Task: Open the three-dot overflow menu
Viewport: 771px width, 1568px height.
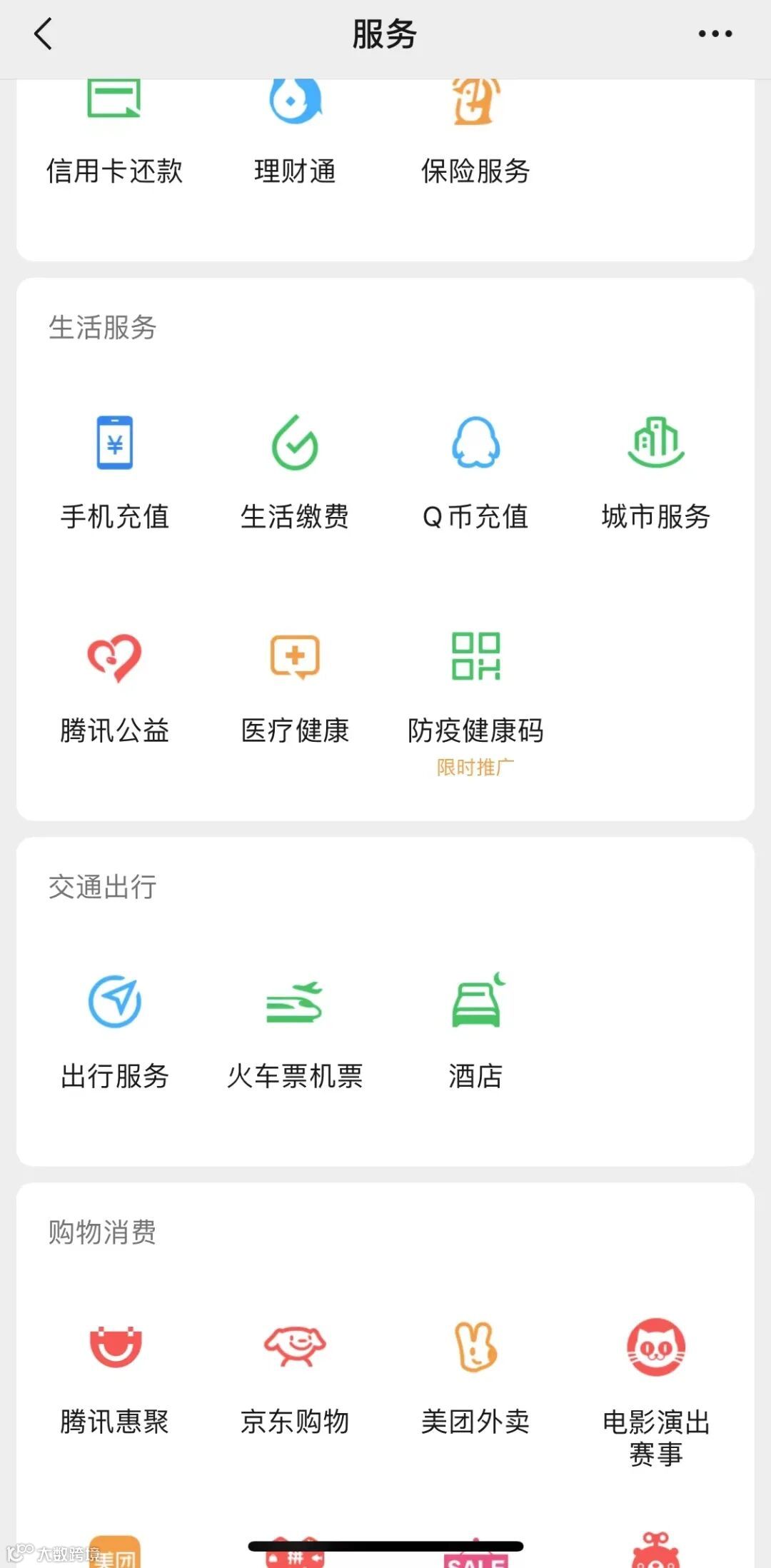Action: click(715, 34)
